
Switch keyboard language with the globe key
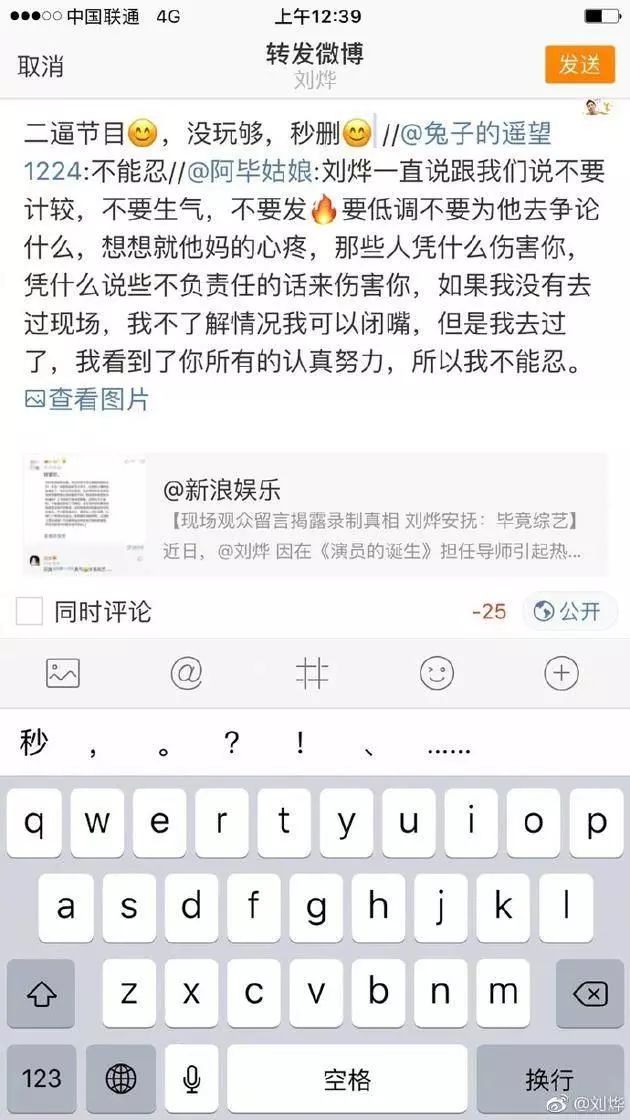[121, 1078]
